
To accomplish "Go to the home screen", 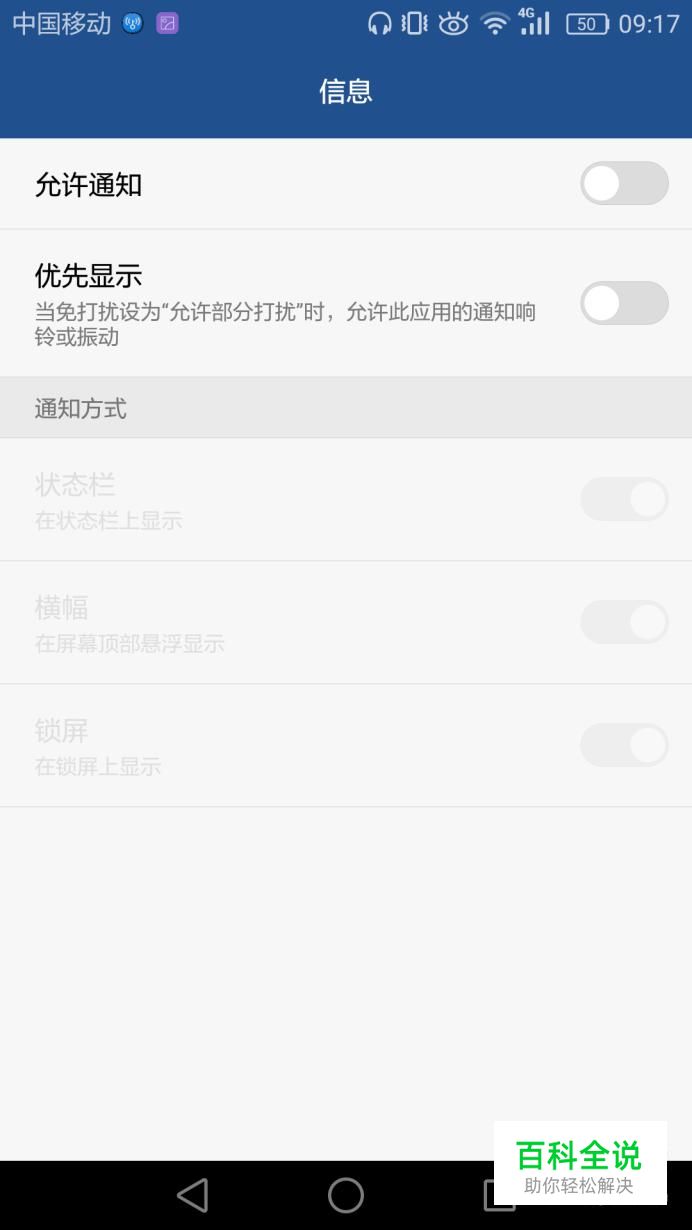I will (x=346, y=1195).
